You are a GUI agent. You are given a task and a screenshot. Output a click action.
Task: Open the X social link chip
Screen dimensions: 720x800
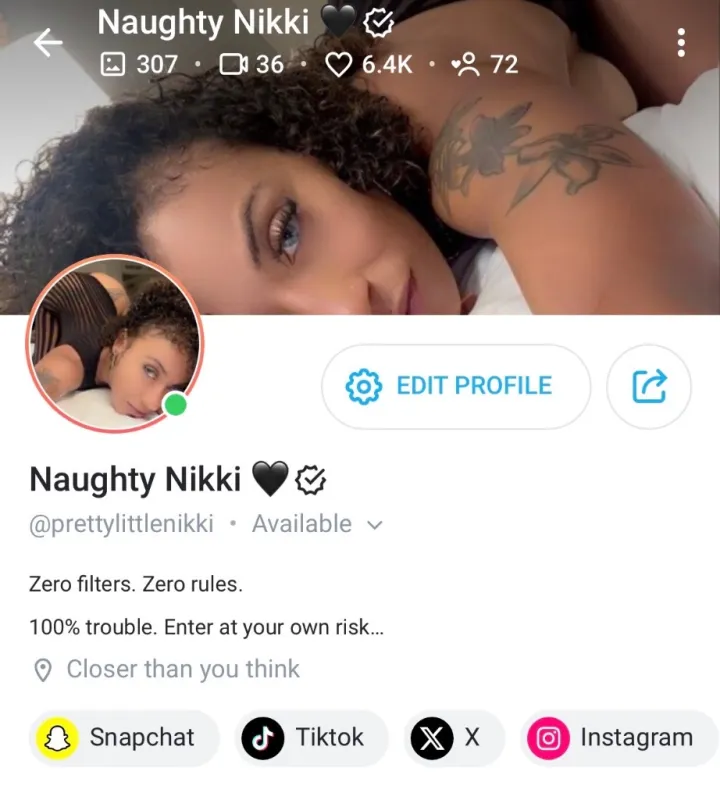click(x=454, y=738)
